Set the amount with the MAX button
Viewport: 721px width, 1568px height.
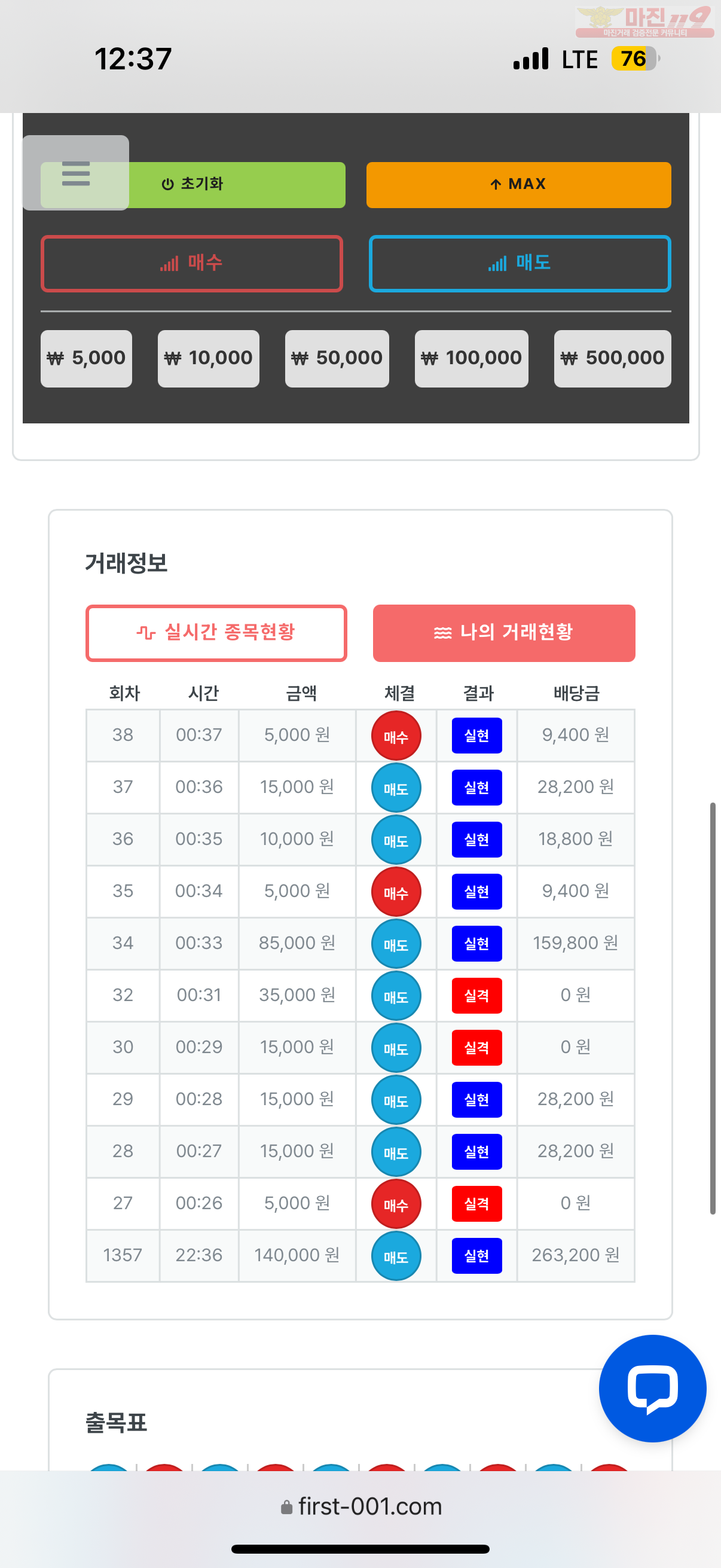point(518,184)
